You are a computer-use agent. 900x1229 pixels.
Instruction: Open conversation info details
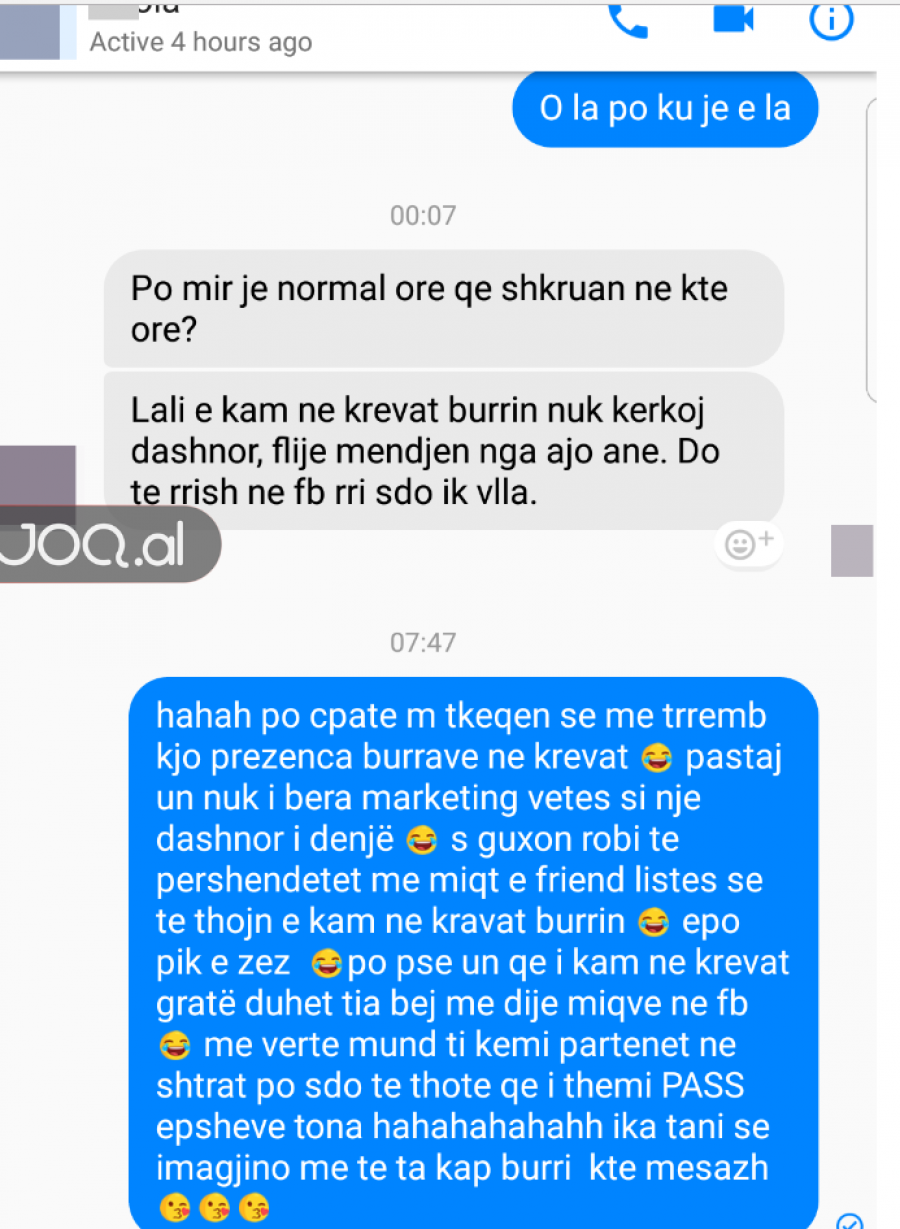coord(831,19)
